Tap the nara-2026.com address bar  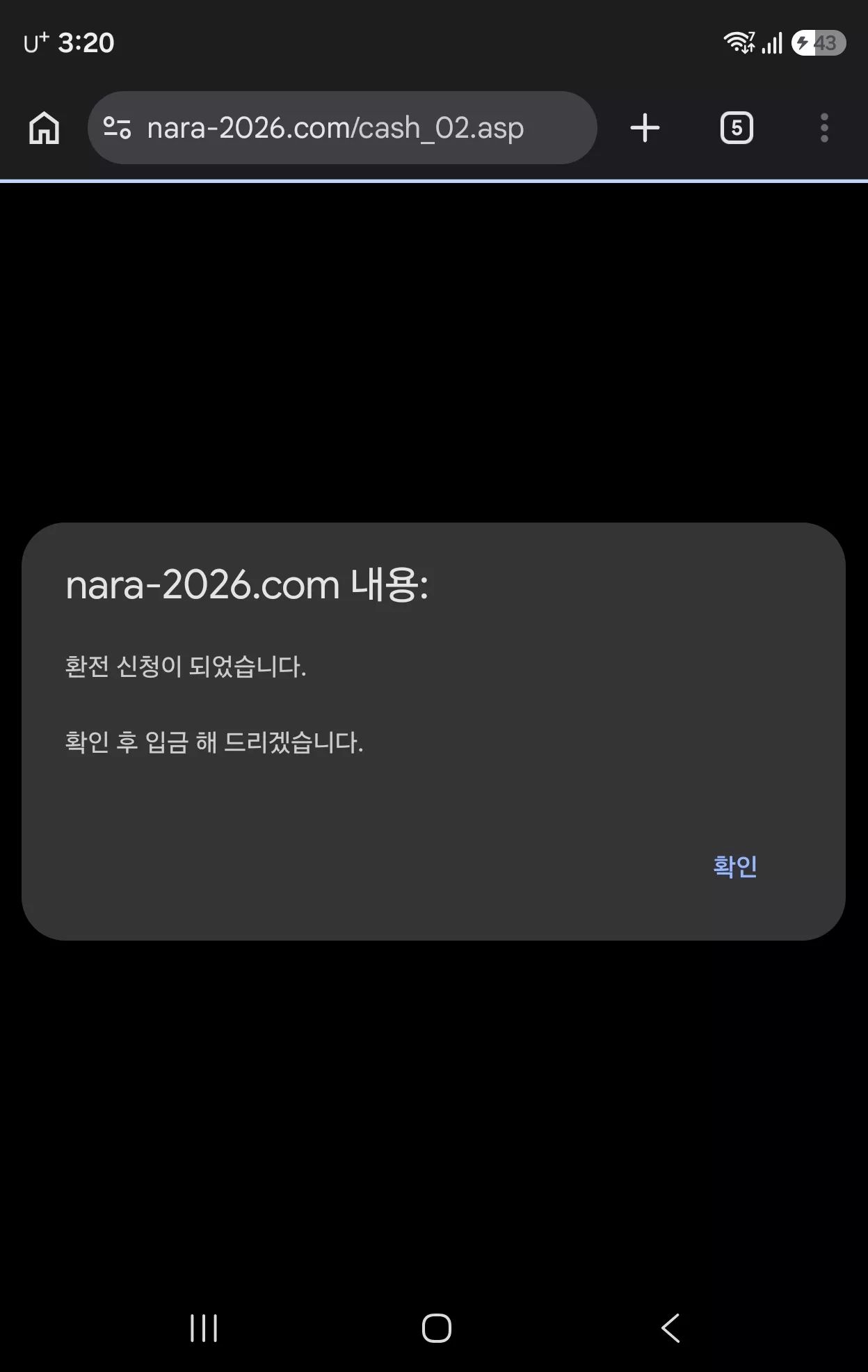coord(342,128)
